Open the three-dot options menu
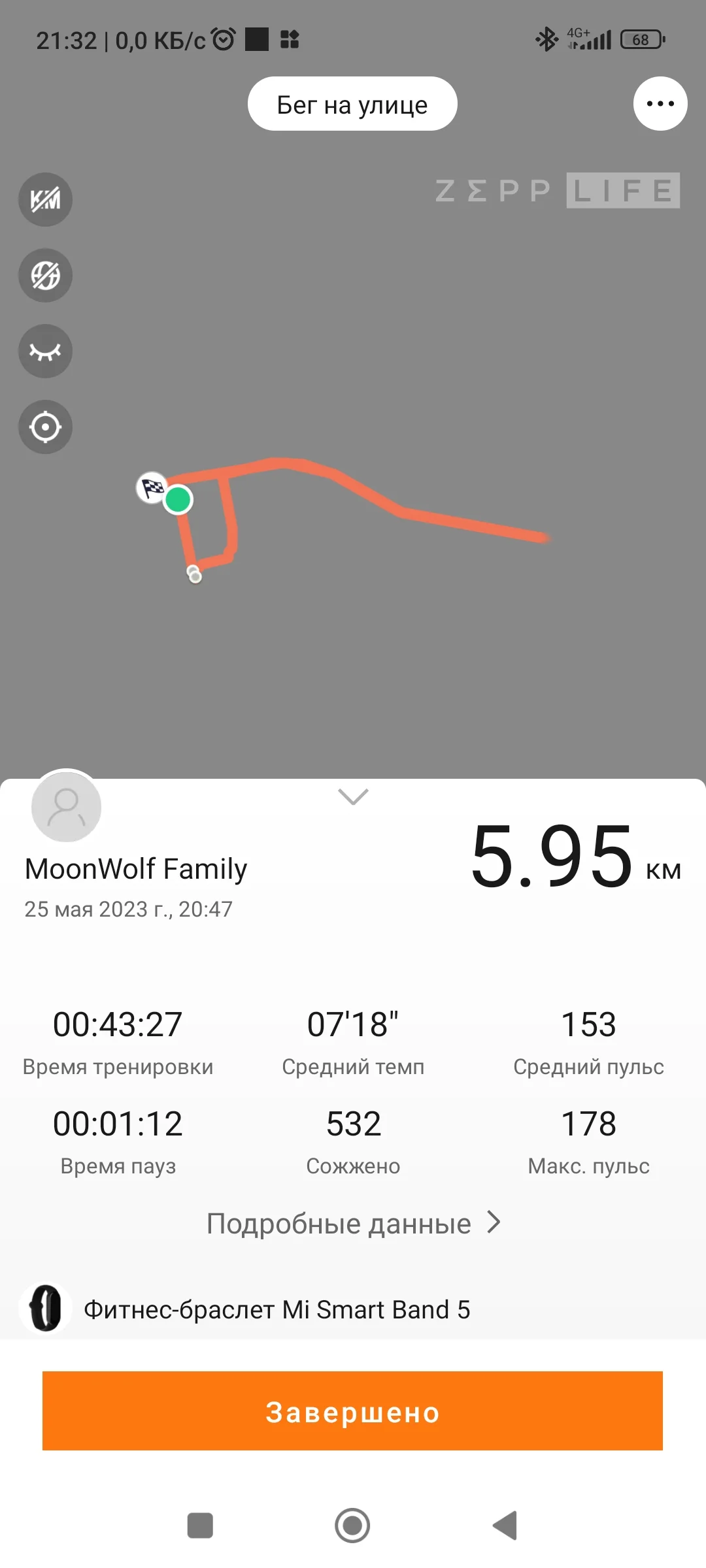The height and width of the screenshot is (1568, 706). tap(660, 103)
